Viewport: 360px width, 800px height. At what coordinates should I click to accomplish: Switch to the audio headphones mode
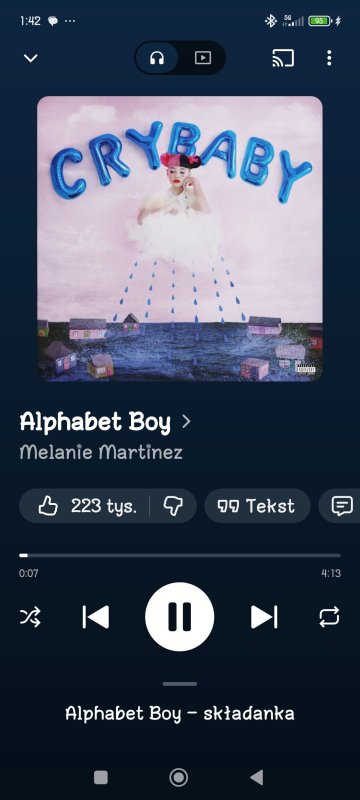(157, 58)
